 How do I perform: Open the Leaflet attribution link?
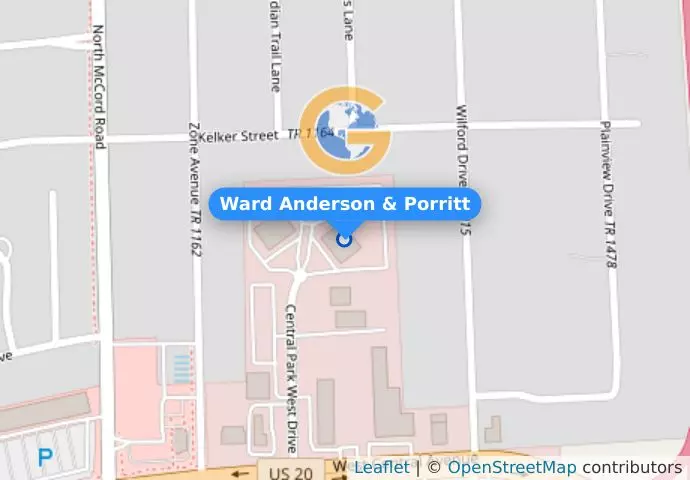point(381,467)
